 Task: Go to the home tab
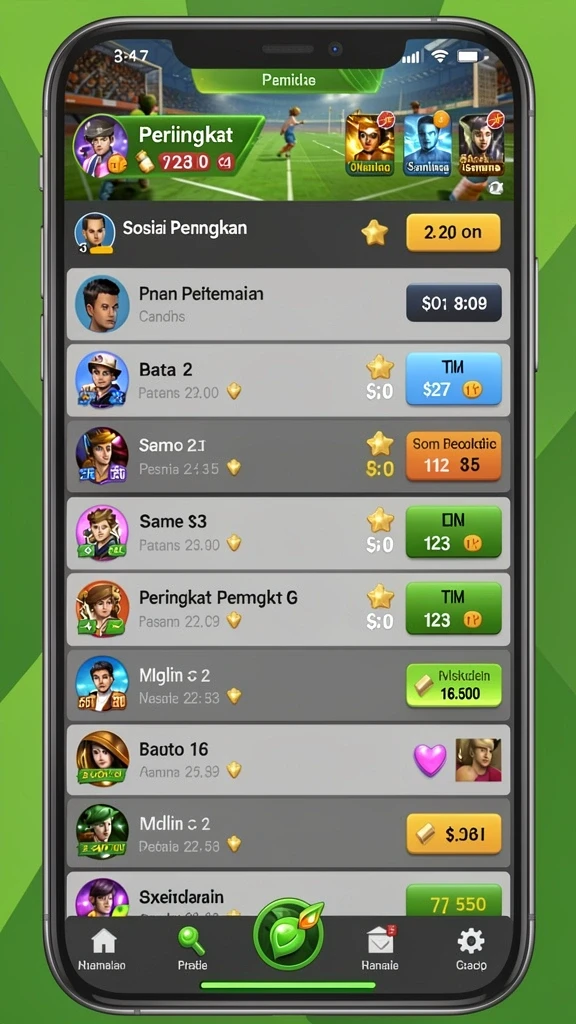pos(103,950)
